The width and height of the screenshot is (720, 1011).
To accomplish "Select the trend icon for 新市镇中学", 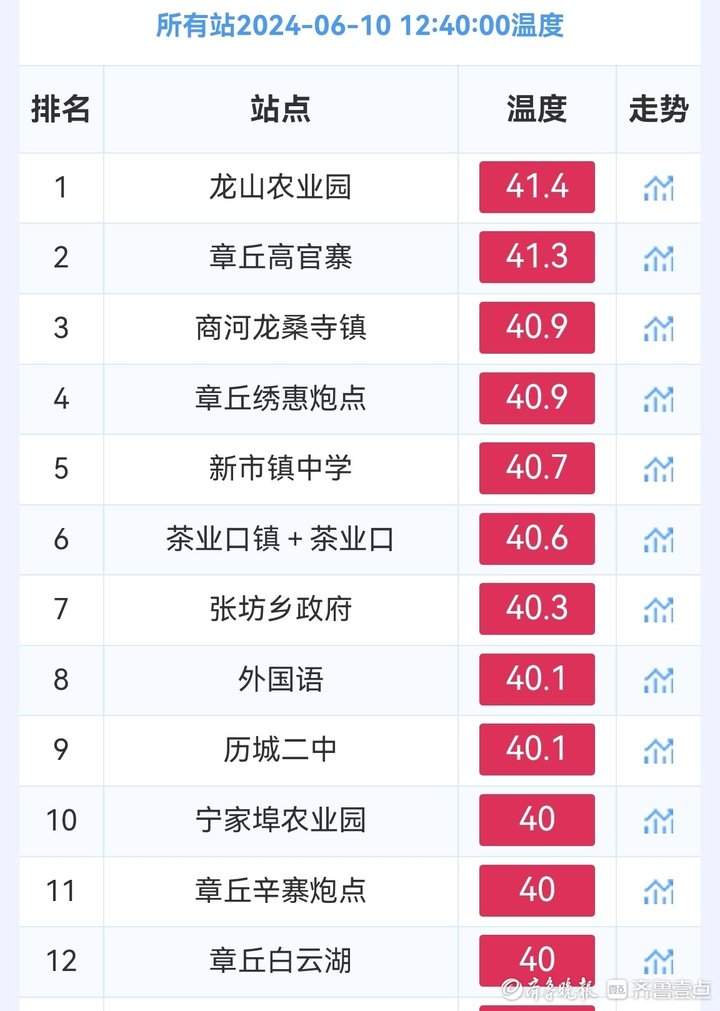I will [x=658, y=468].
